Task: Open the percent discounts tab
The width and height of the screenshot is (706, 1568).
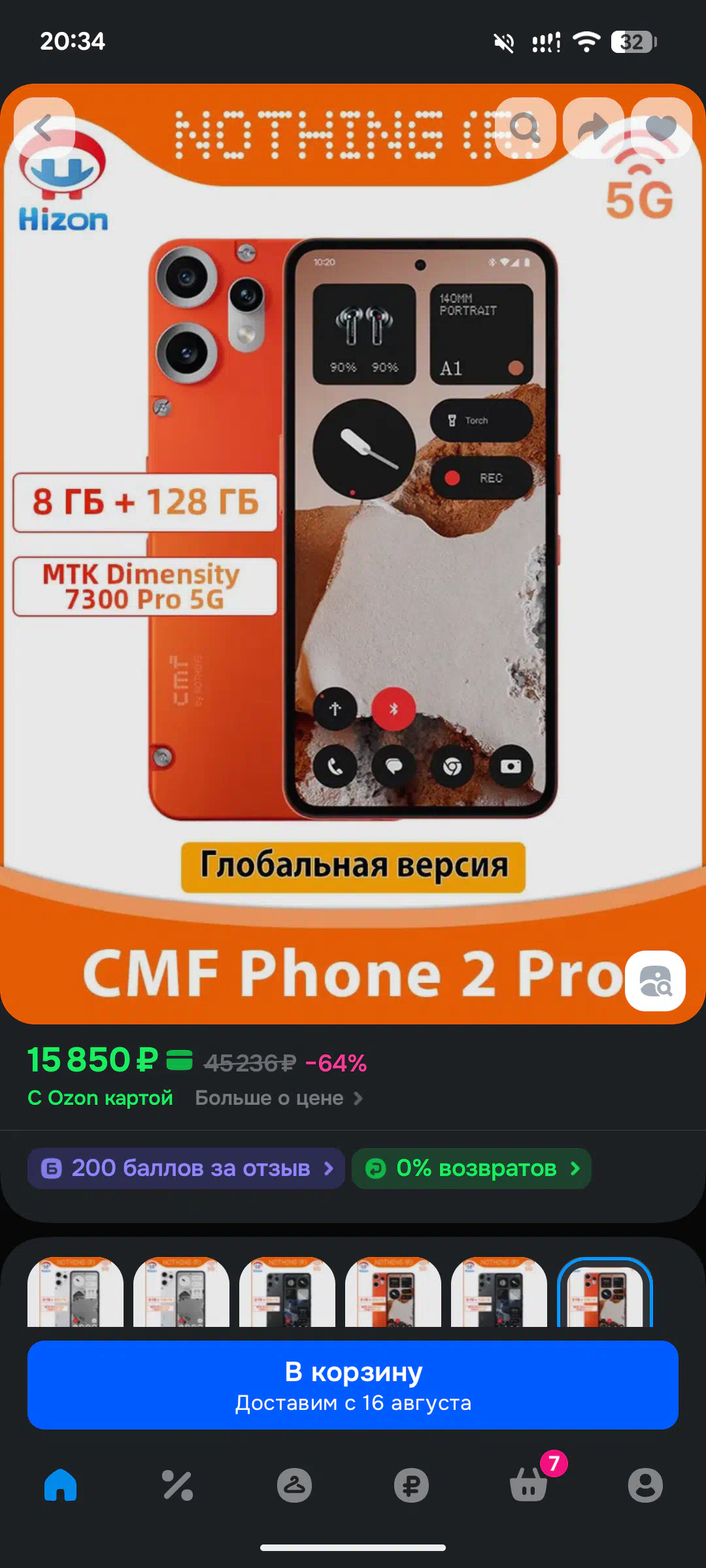Action: click(x=177, y=1485)
